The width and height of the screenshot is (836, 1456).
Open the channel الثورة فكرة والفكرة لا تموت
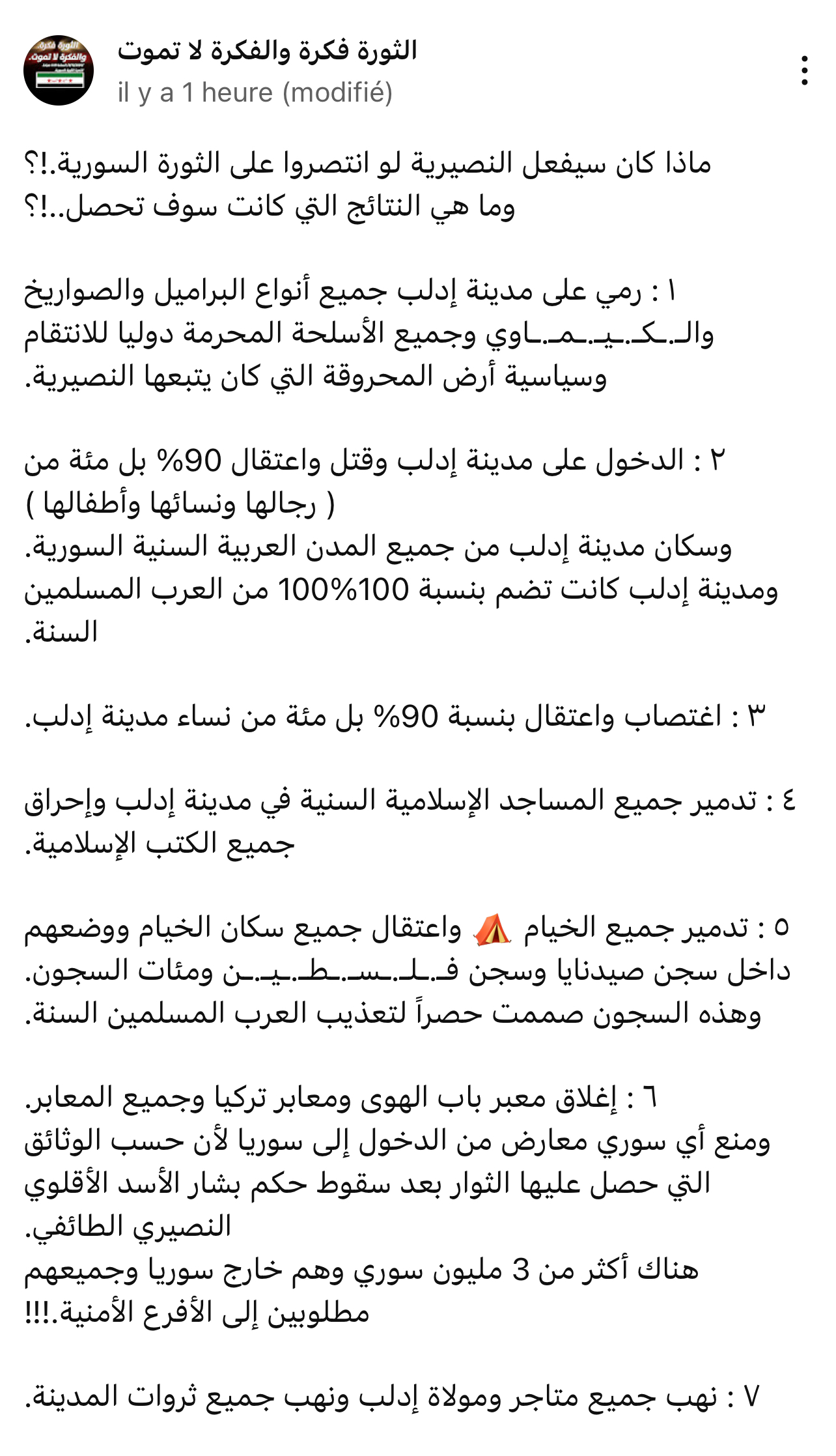coord(267,51)
